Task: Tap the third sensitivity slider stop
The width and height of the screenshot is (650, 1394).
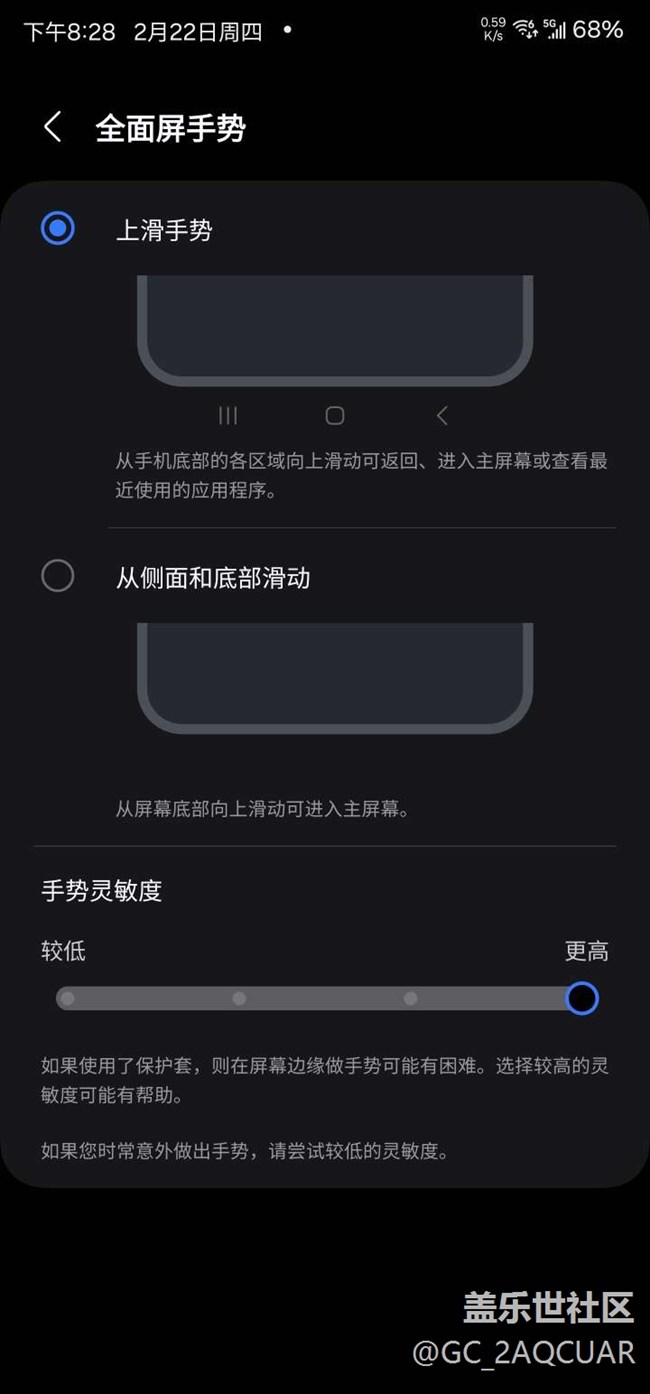Action: coord(410,998)
